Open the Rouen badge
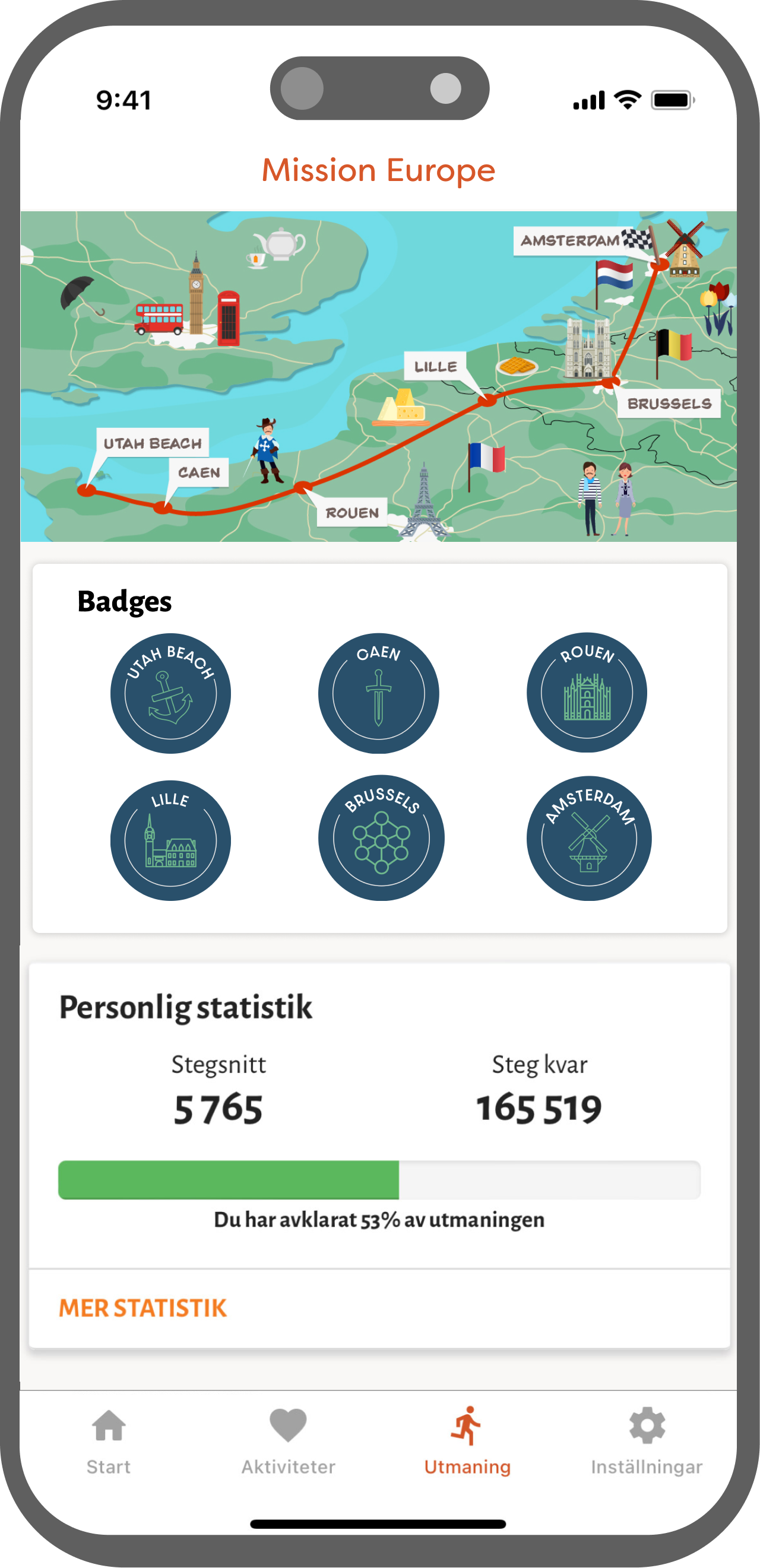Image resolution: width=760 pixels, height=1568 pixels. (x=587, y=693)
